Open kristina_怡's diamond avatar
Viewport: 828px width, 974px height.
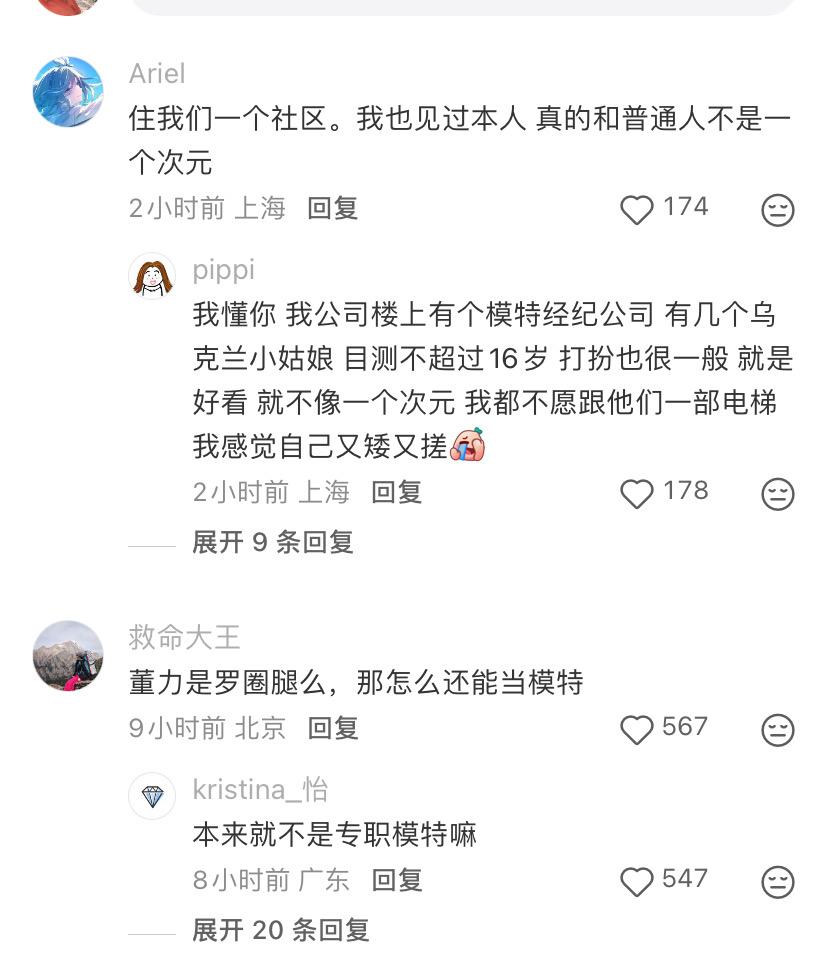[x=152, y=796]
